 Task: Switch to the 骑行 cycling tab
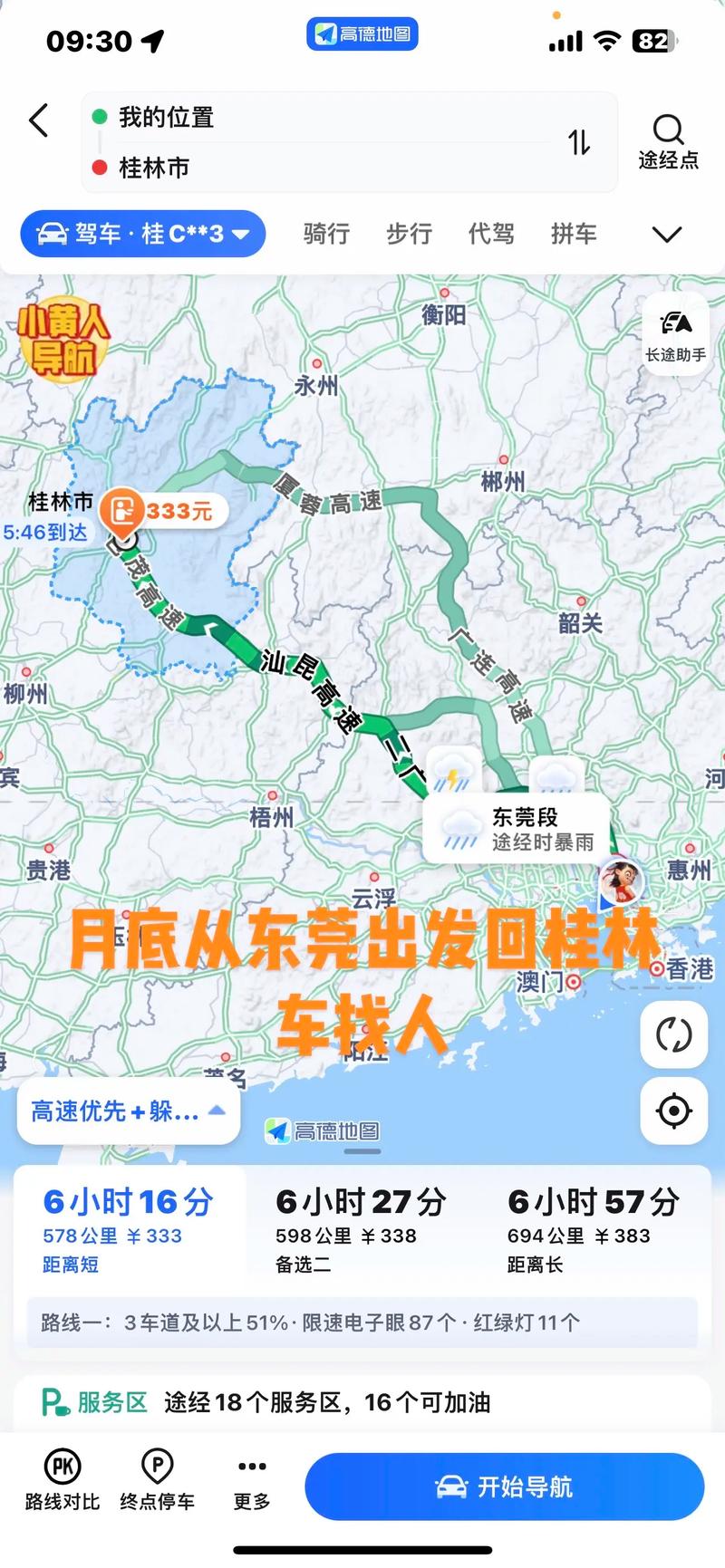324,234
